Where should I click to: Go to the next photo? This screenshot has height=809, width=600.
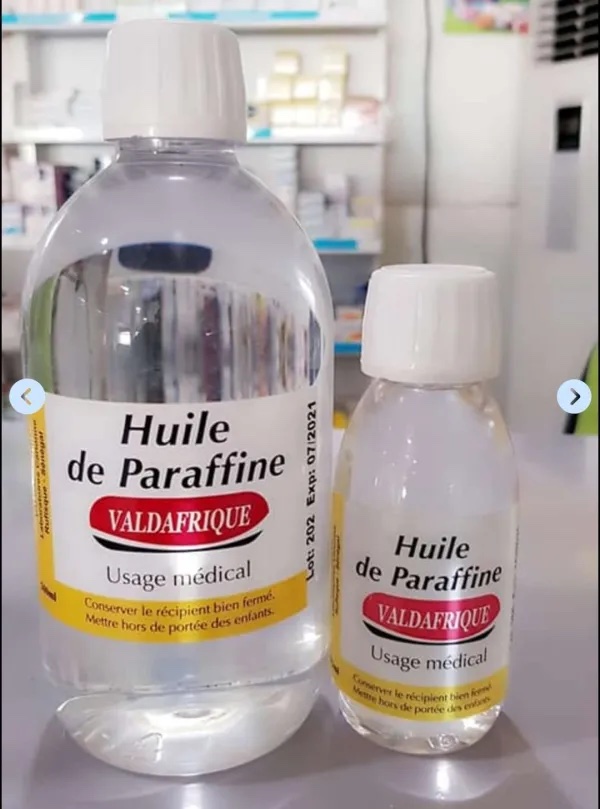point(574,397)
